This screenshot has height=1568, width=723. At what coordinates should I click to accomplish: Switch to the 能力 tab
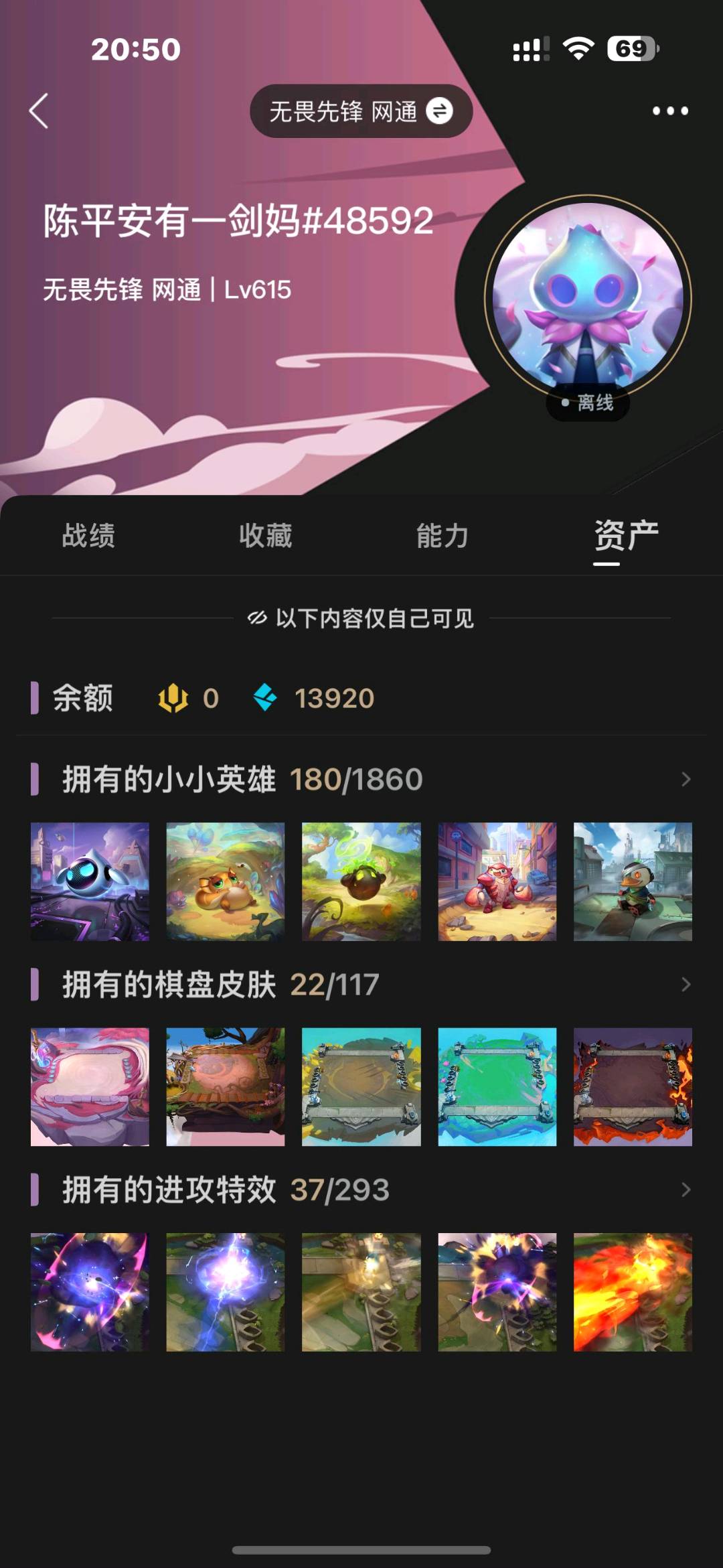pyautogui.click(x=443, y=536)
